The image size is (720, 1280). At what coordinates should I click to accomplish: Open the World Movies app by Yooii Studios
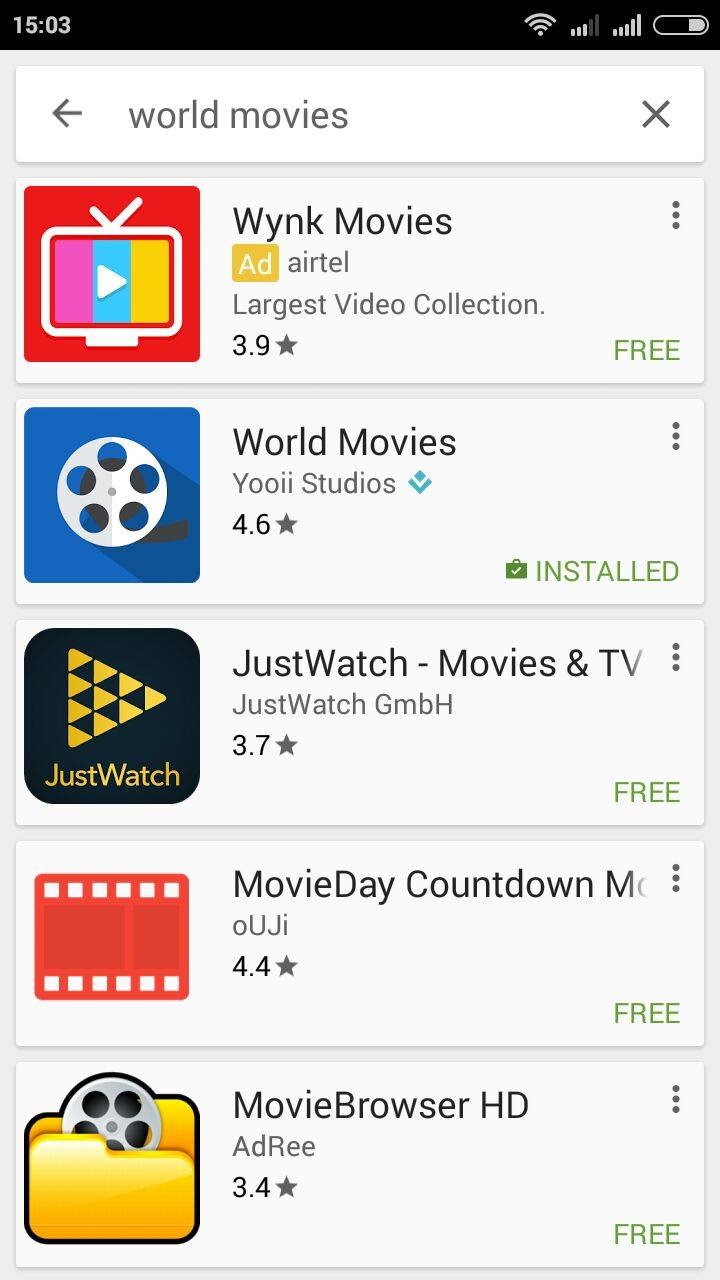360,502
